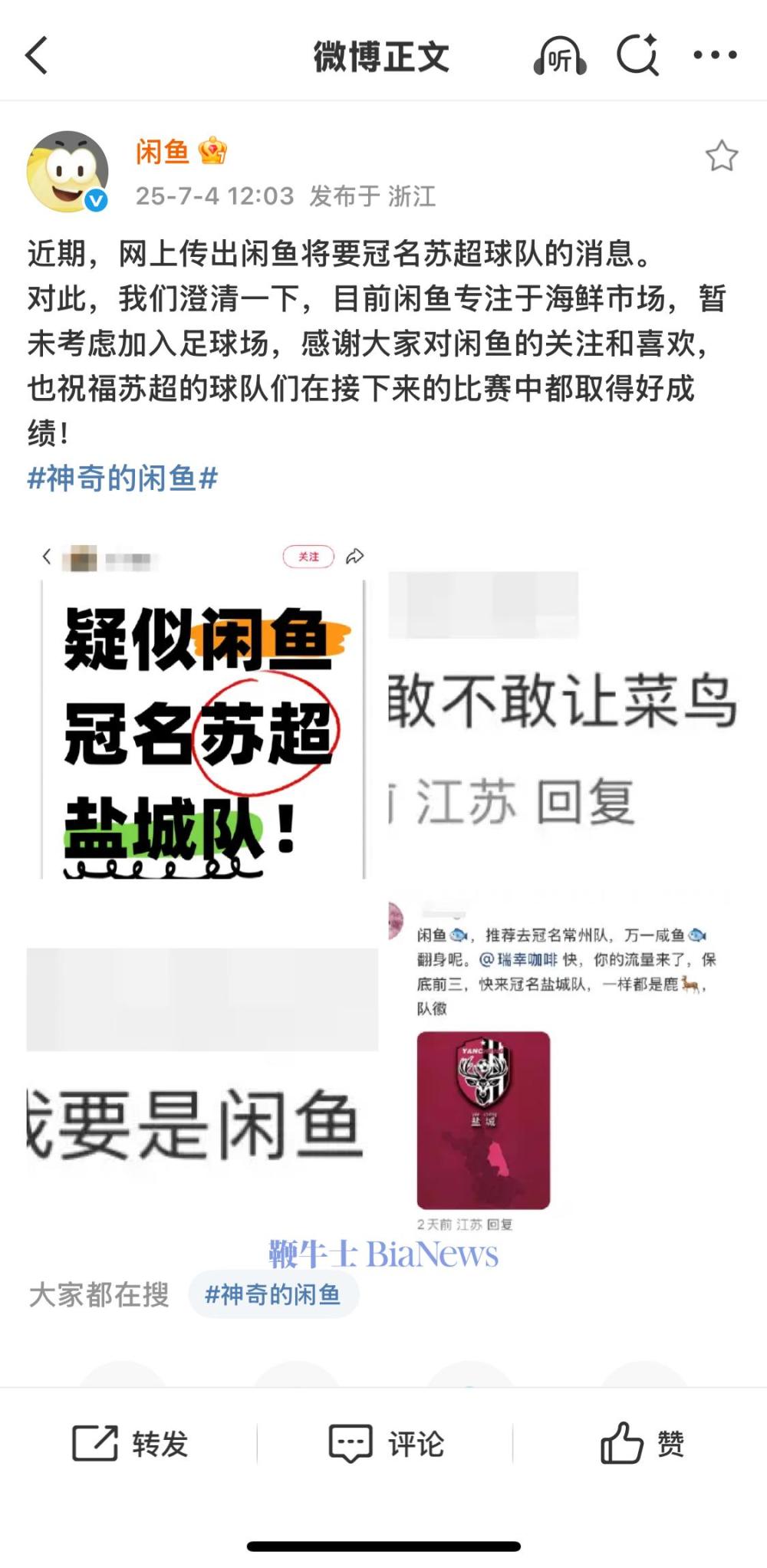
Task: Open the AI search icon
Action: [638, 55]
